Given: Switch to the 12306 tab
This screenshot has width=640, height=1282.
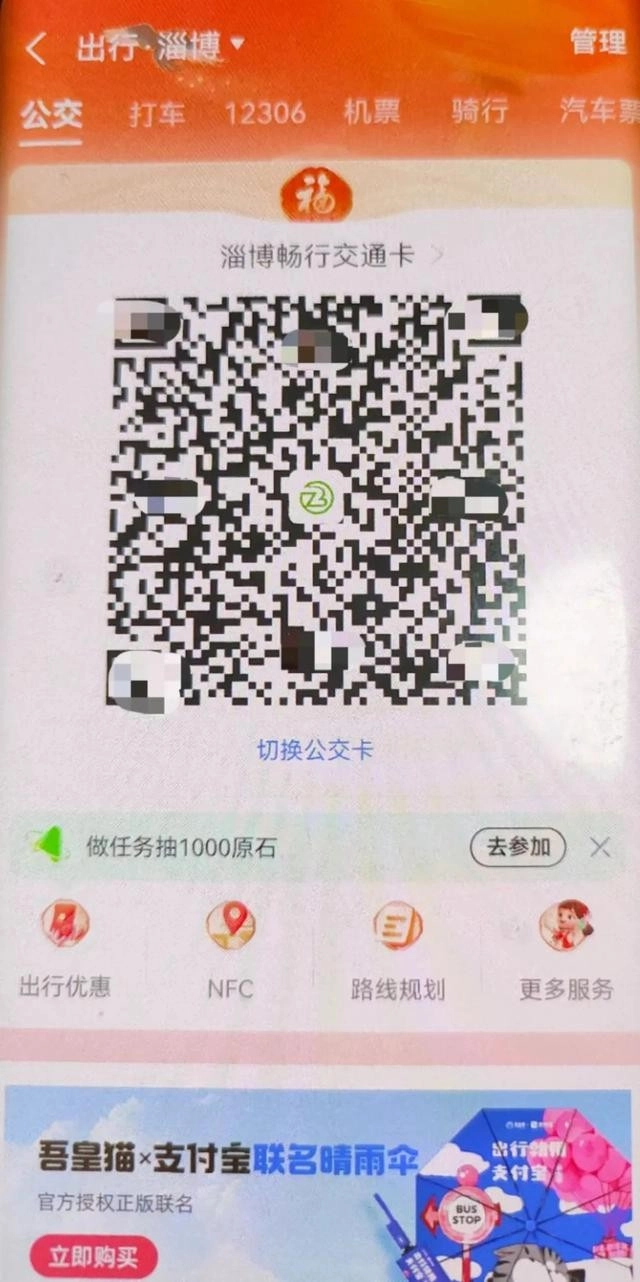Looking at the screenshot, I should click(x=265, y=112).
